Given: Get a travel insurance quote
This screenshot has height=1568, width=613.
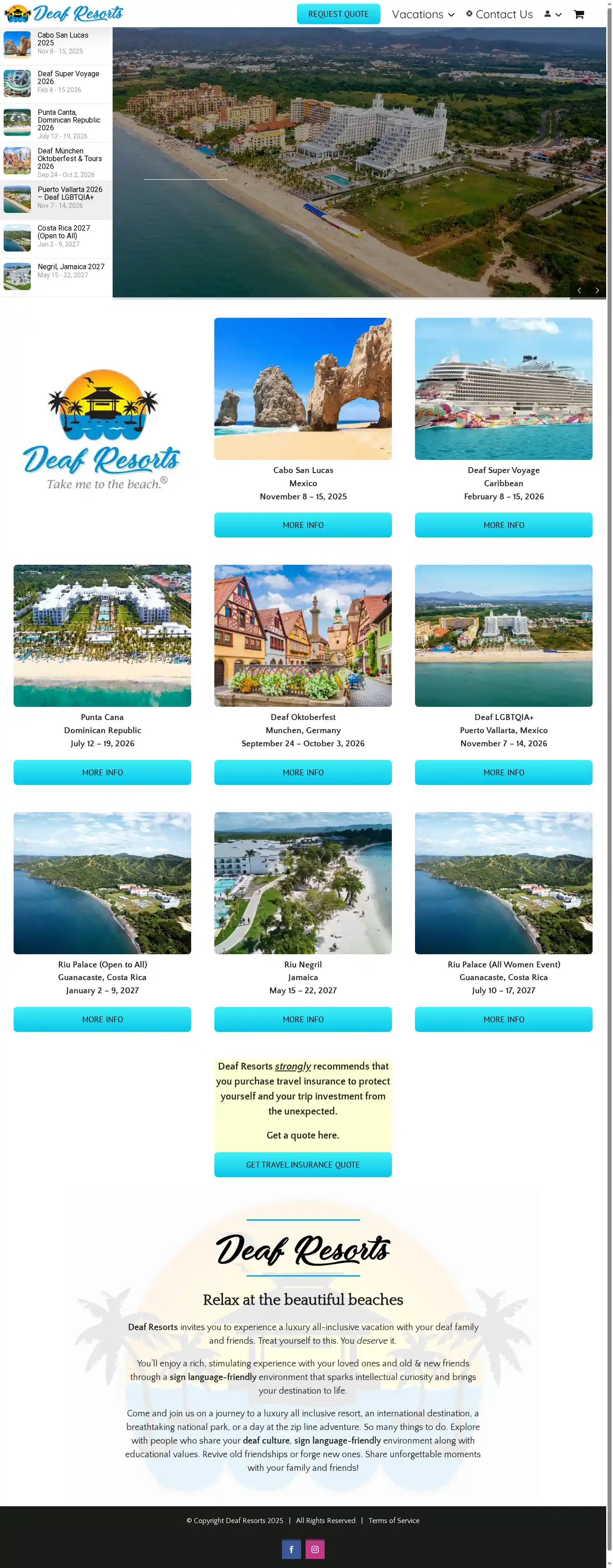Looking at the screenshot, I should tap(302, 1164).
